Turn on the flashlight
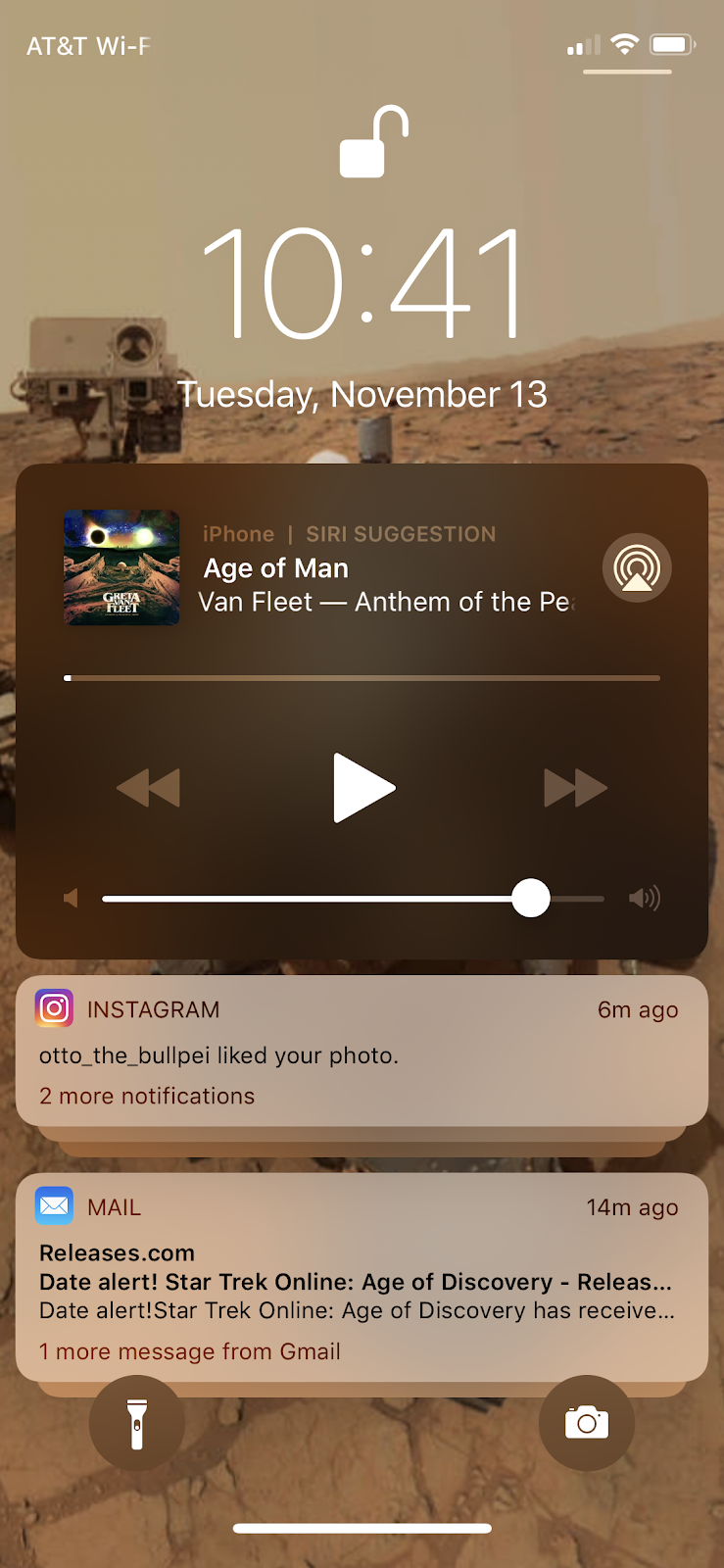The width and height of the screenshot is (724, 1568). (x=137, y=1423)
